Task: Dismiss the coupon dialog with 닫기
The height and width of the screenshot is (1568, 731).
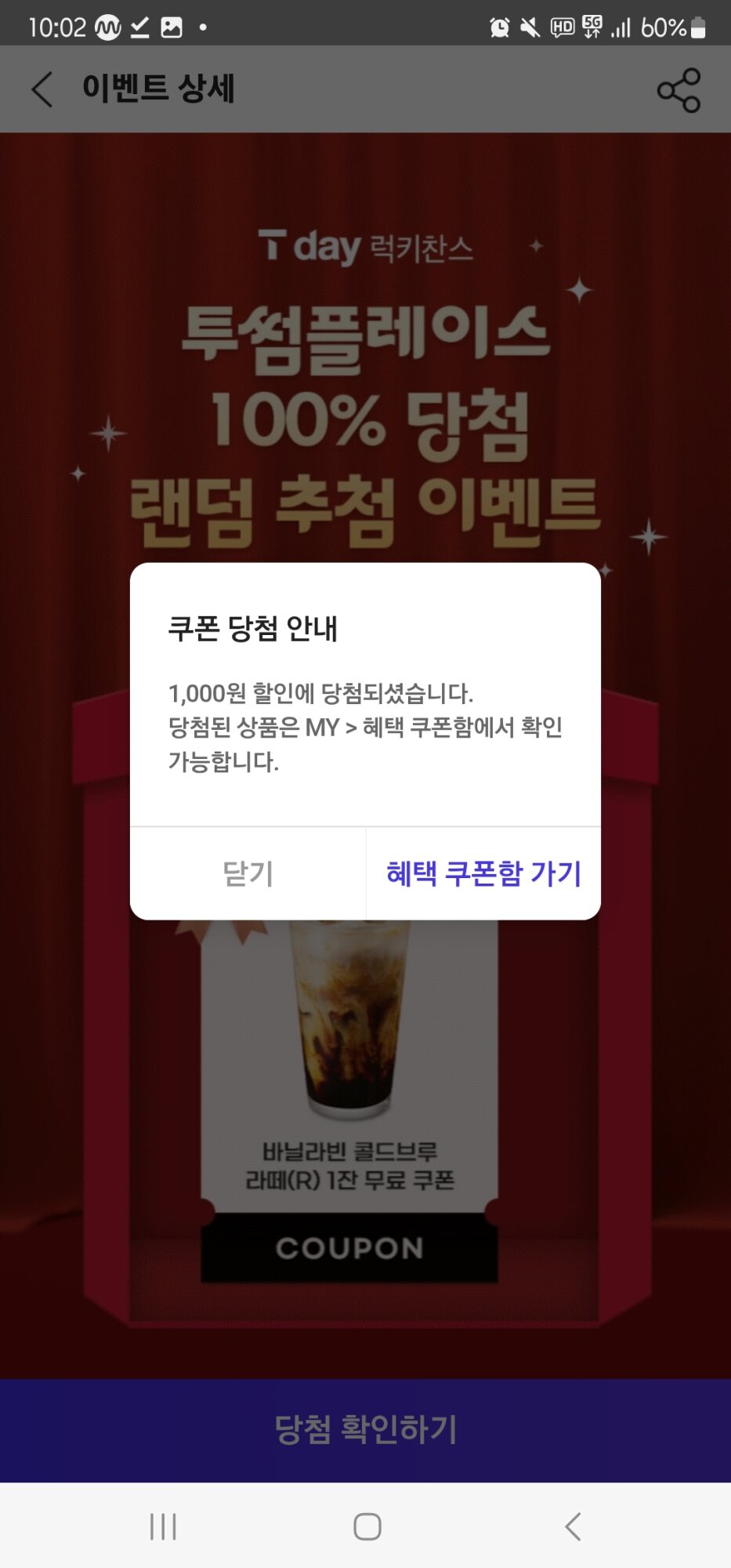Action: tap(248, 873)
